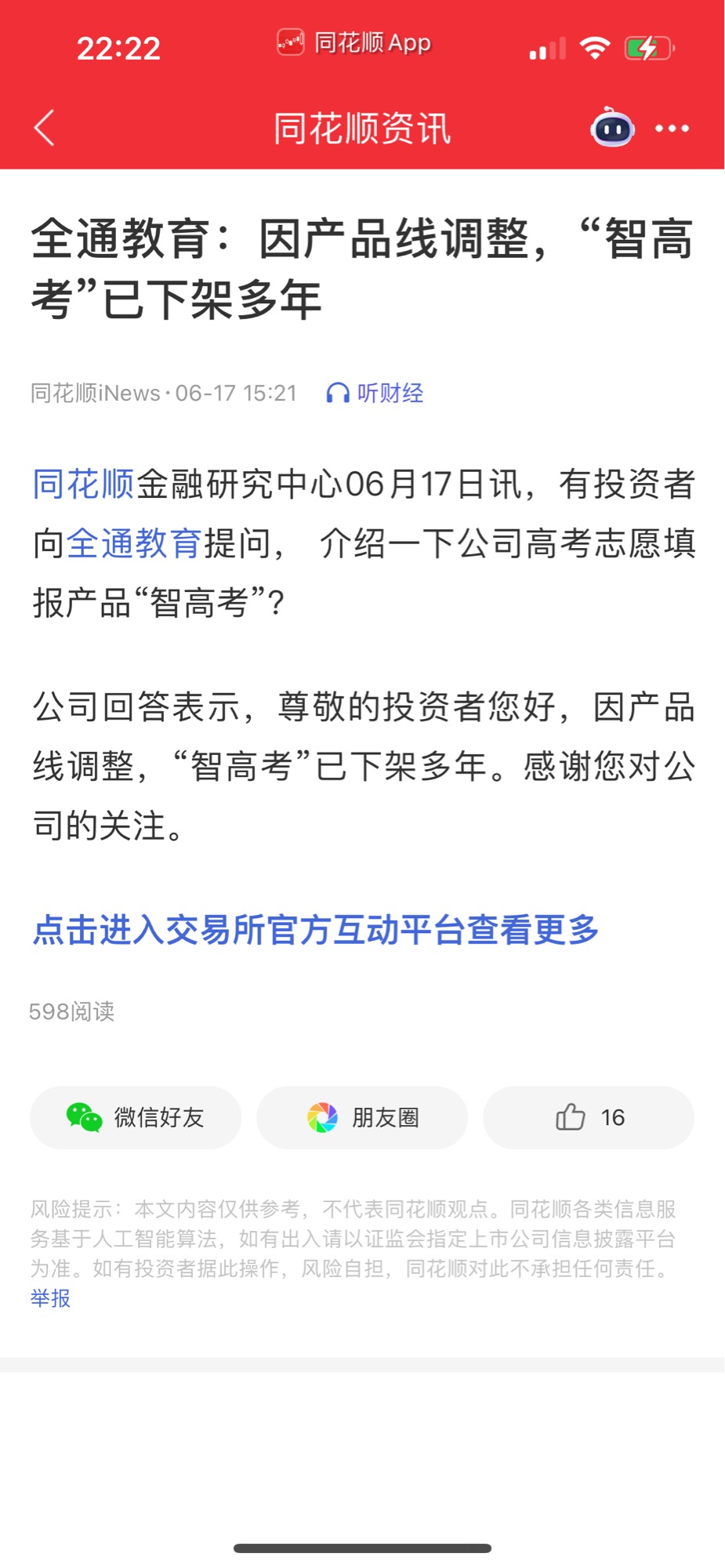
Task: Like the article with thumbs-up button
Action: click(x=589, y=1117)
